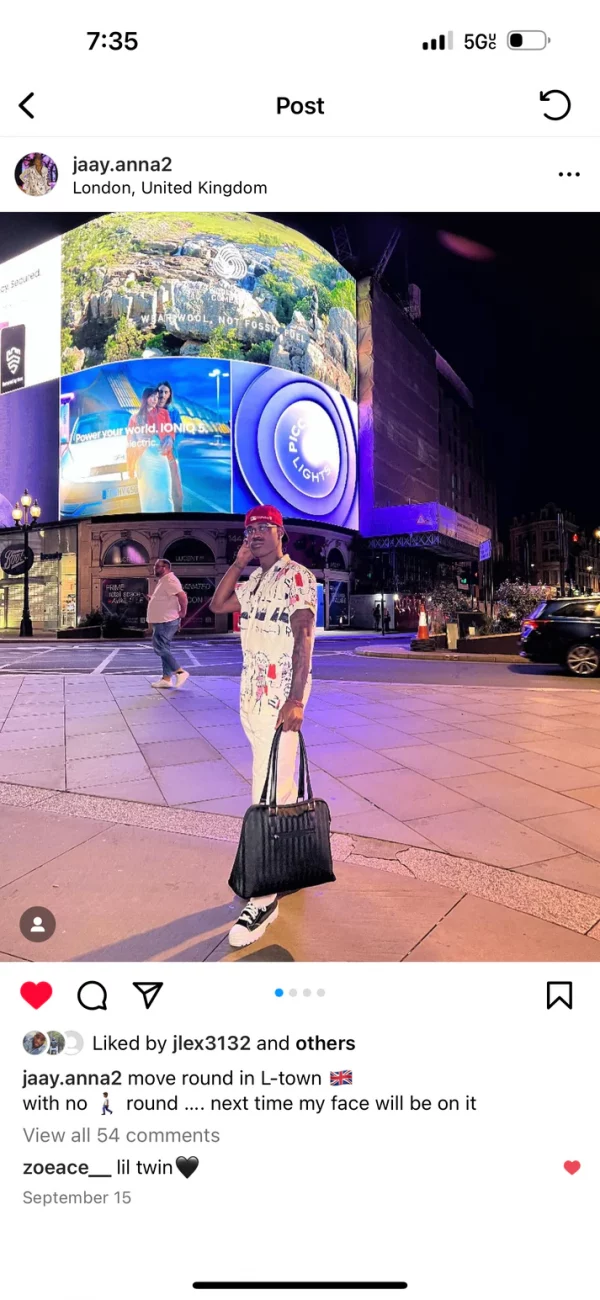Open zoeace__'s profile from comment
This screenshot has height=1300, width=600.
click(67, 1167)
